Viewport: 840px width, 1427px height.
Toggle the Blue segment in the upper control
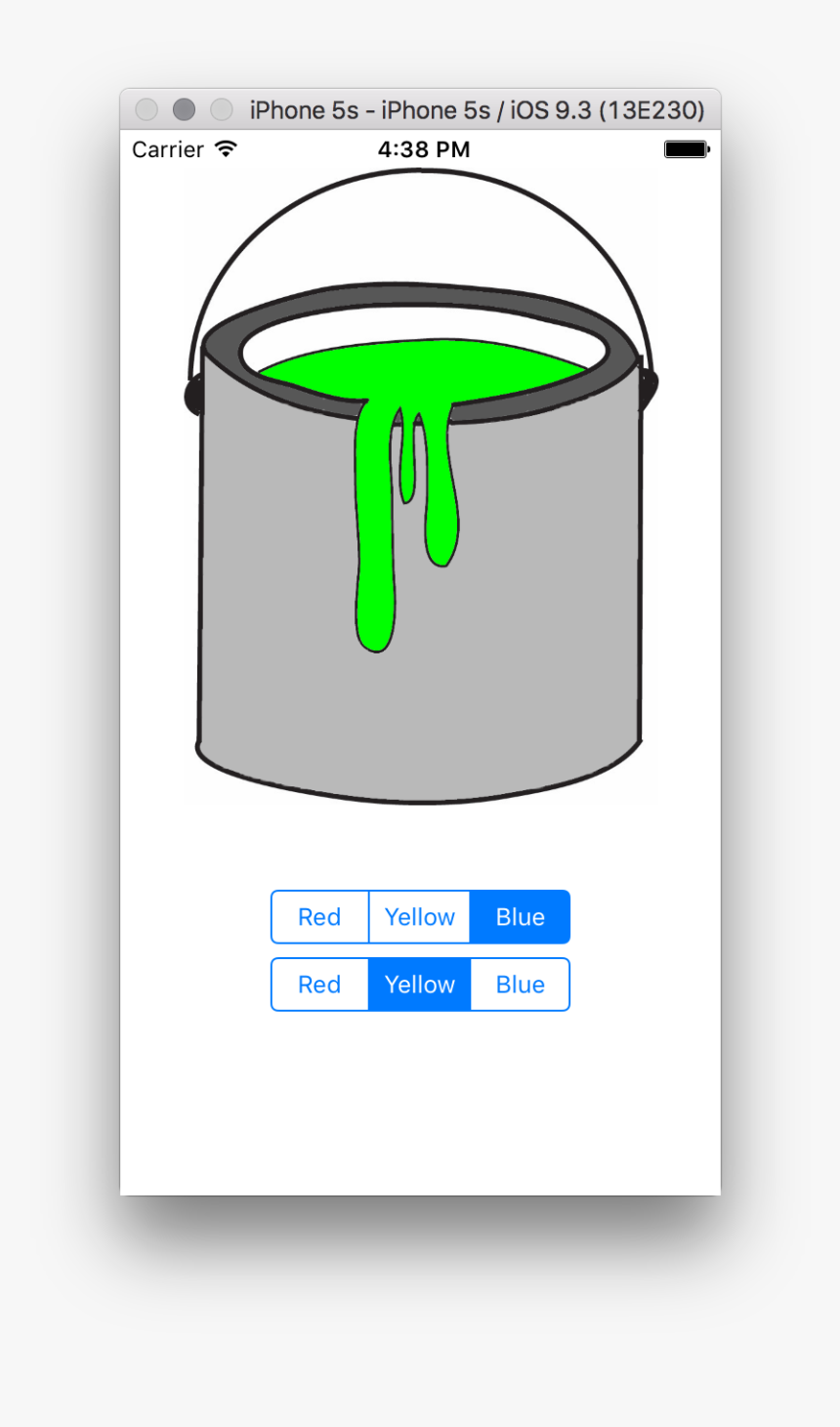click(x=520, y=916)
